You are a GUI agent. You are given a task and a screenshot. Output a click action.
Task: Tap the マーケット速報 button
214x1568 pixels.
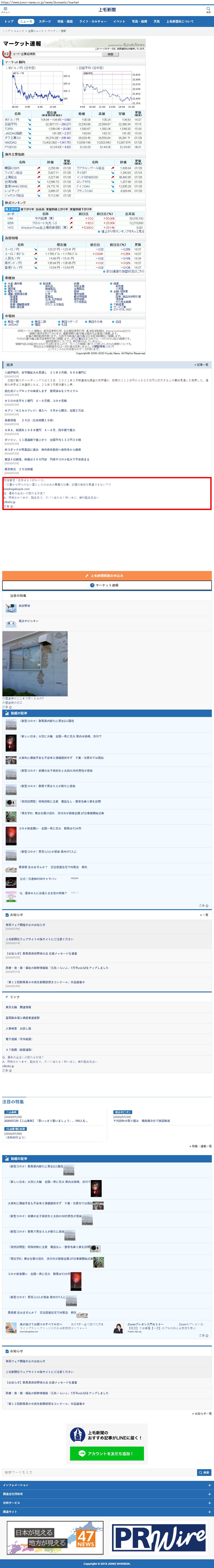107,585
